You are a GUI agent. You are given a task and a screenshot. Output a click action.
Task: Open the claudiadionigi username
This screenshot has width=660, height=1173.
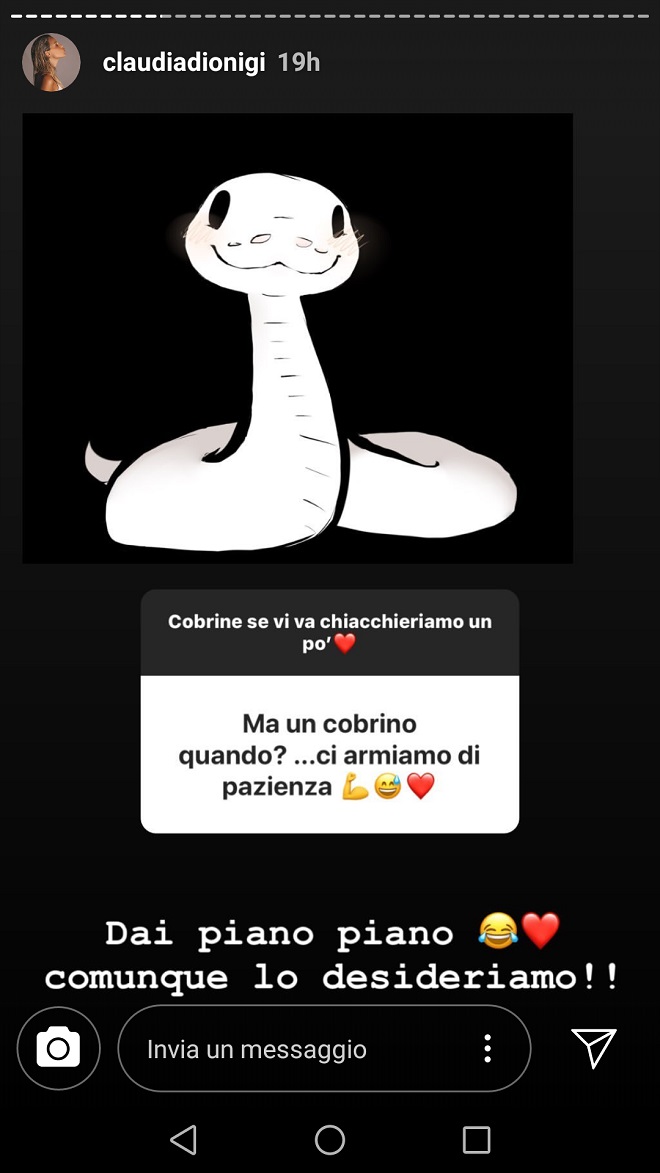coord(184,63)
